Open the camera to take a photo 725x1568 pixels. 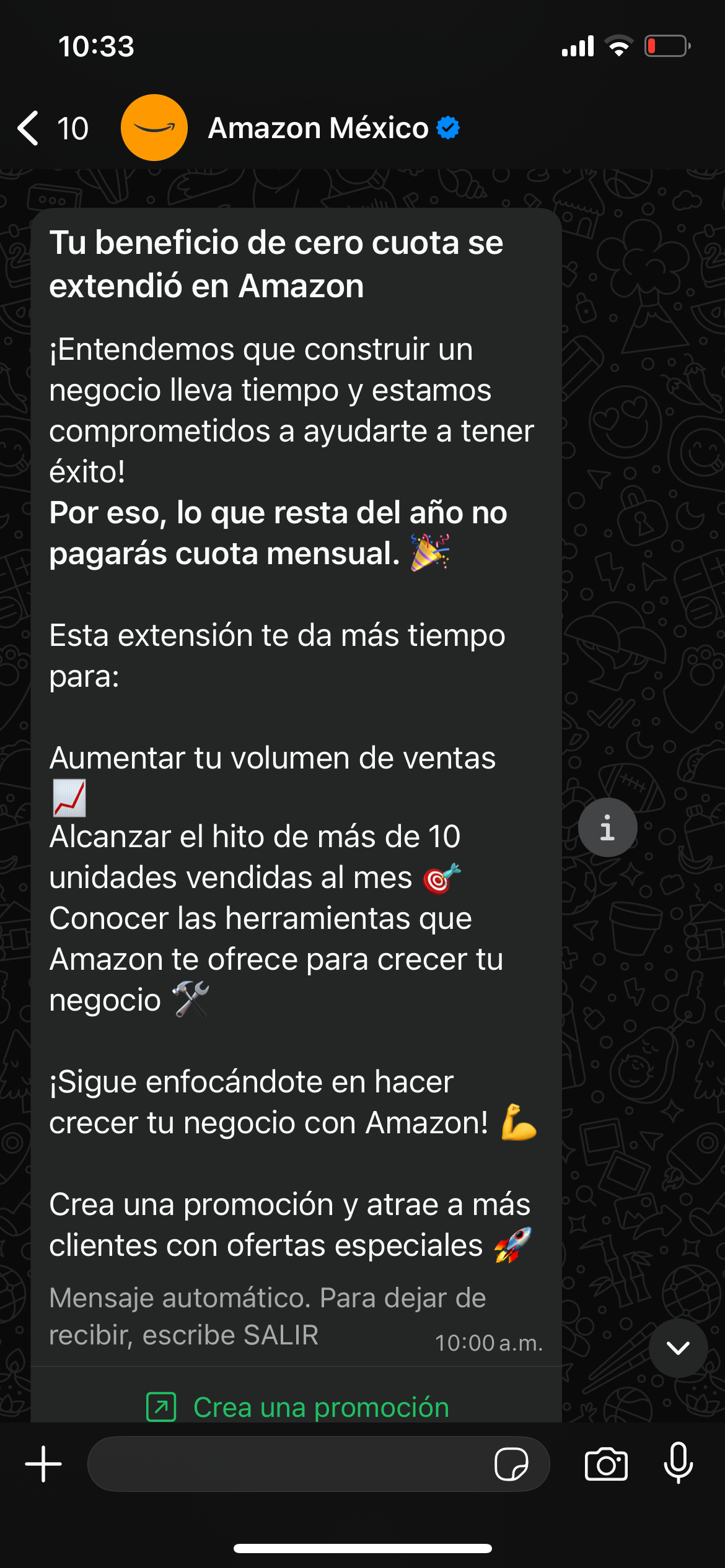click(x=606, y=1464)
